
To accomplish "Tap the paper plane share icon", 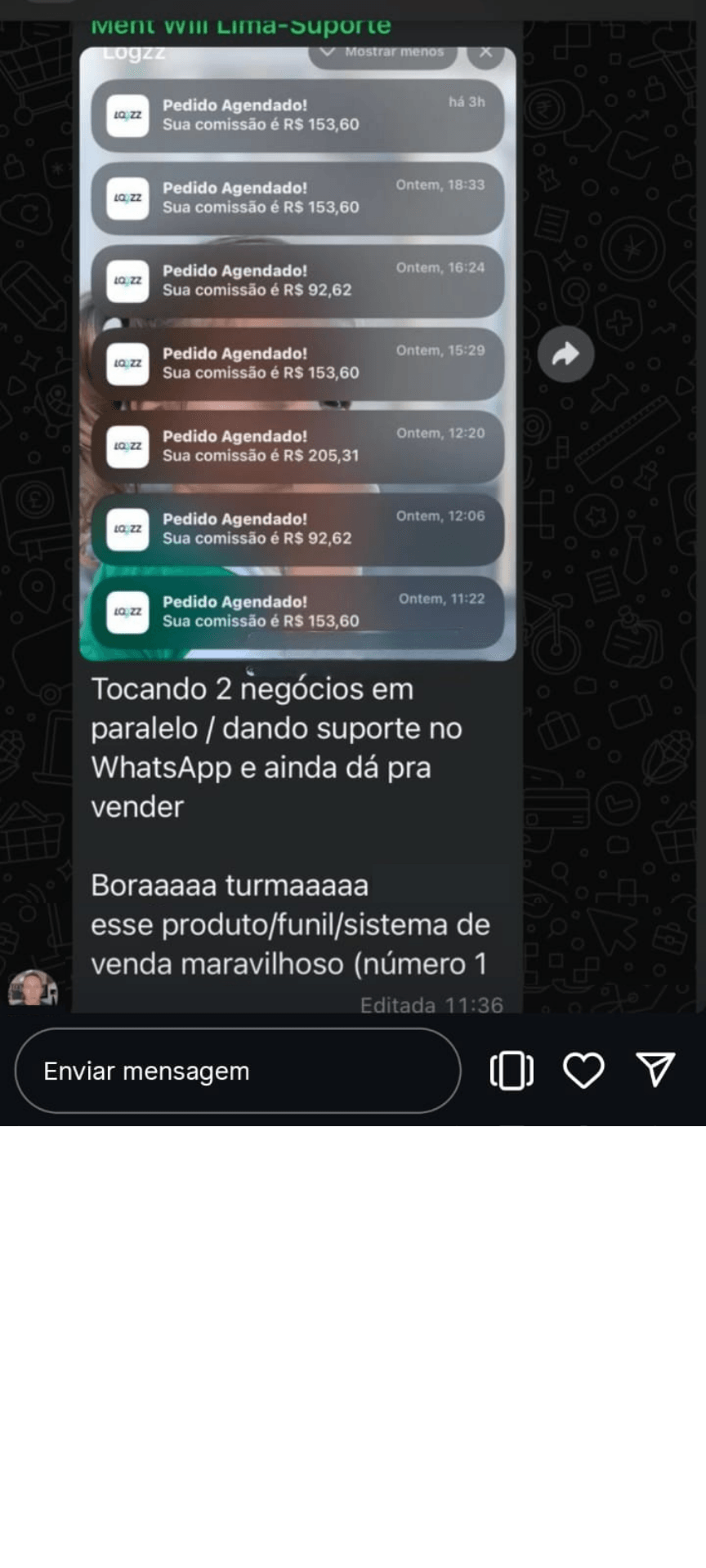I will click(656, 1069).
